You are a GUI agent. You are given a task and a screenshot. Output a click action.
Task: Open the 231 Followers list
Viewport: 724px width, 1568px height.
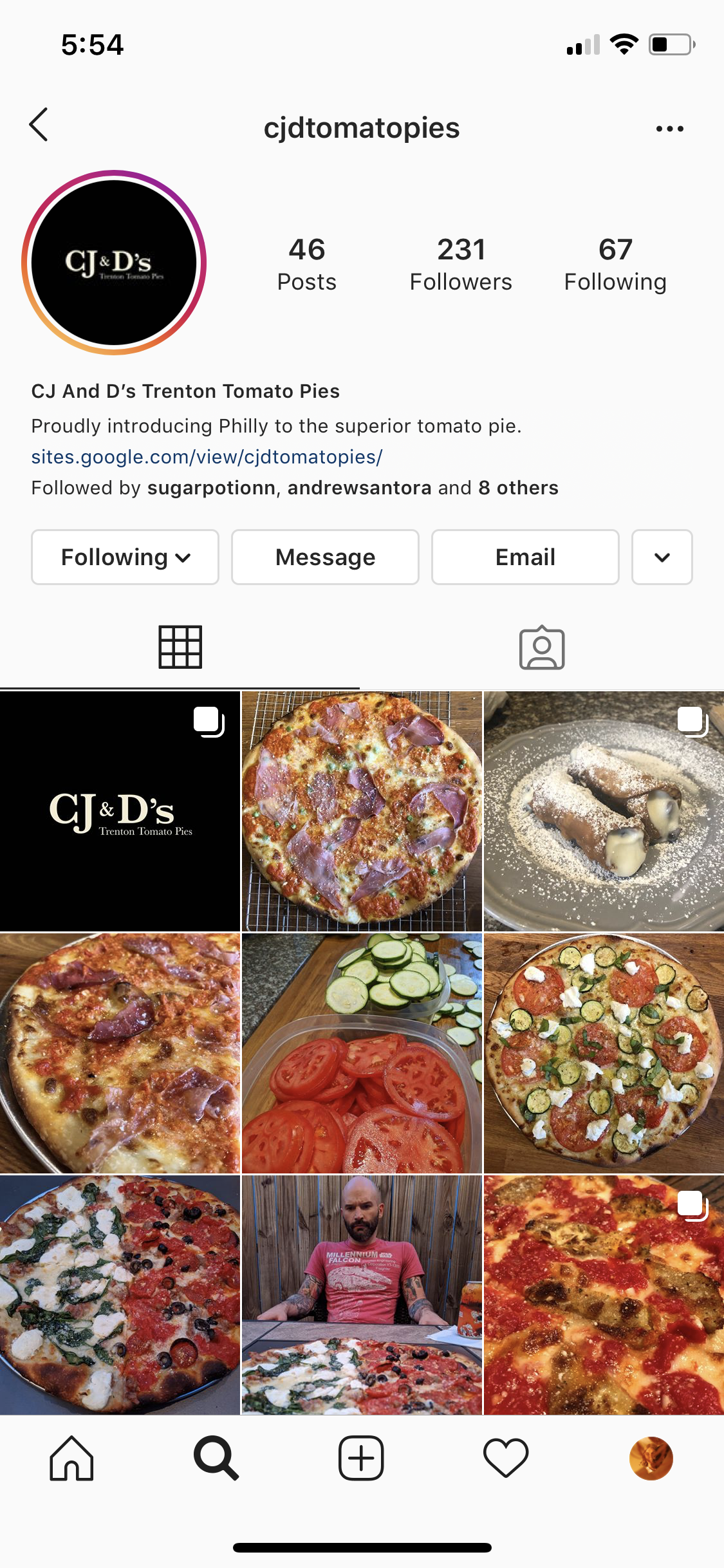pos(461,264)
